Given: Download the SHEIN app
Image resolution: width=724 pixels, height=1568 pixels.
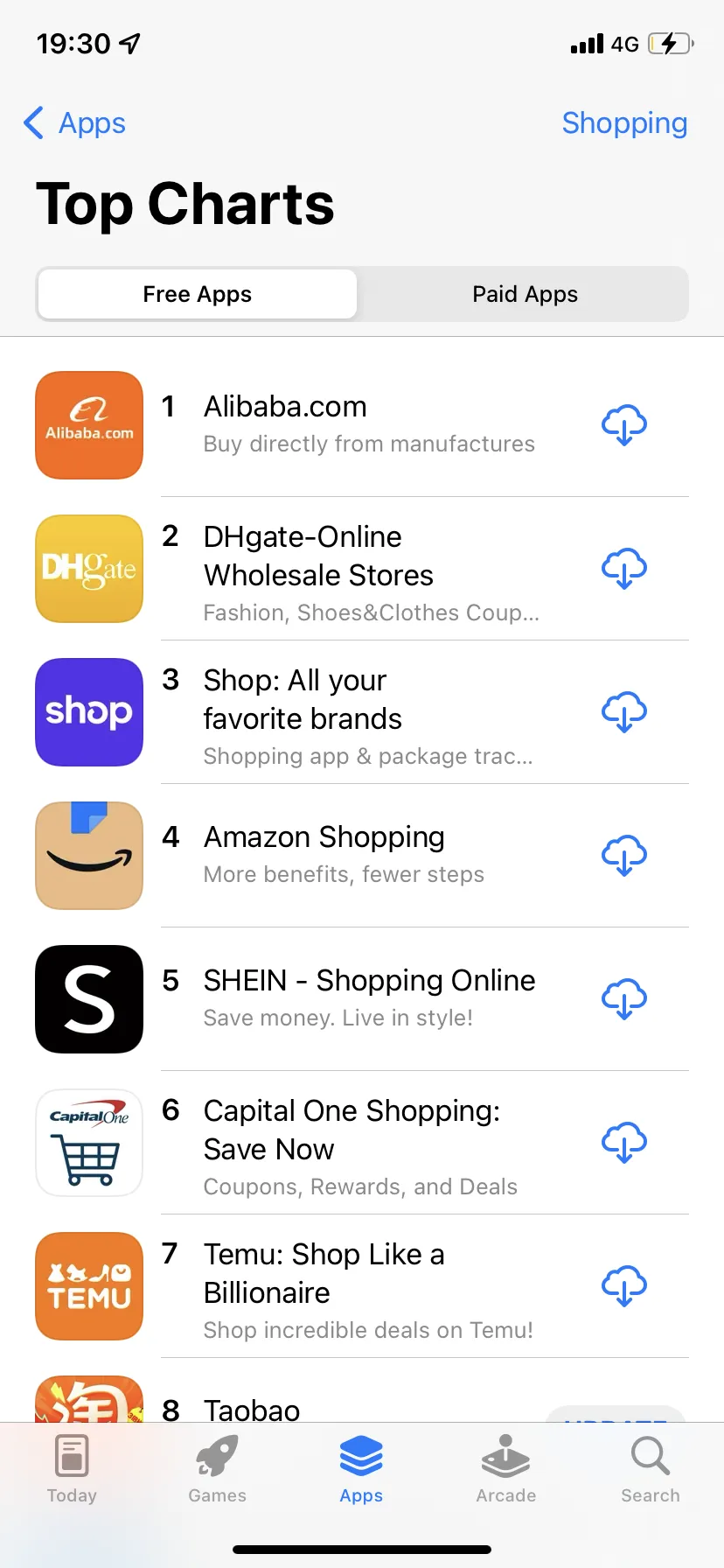Looking at the screenshot, I should [x=623, y=999].
